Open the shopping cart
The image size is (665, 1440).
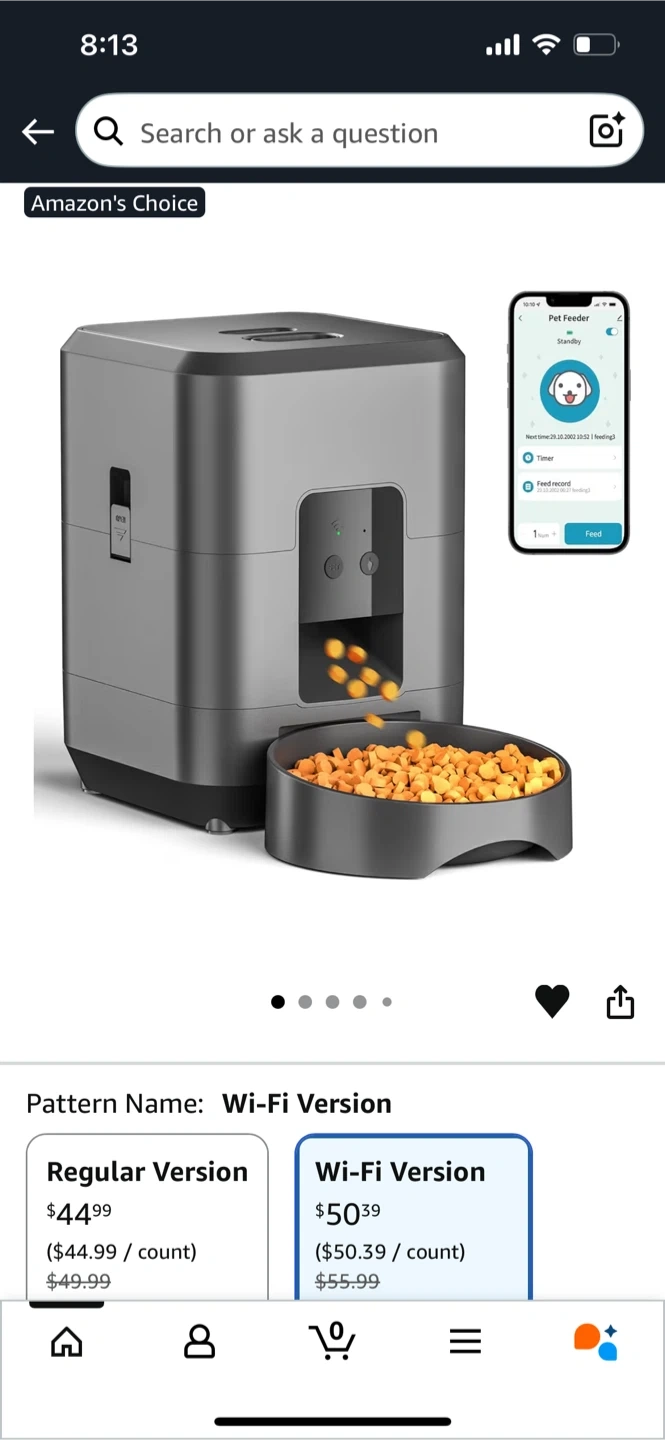pos(332,1341)
